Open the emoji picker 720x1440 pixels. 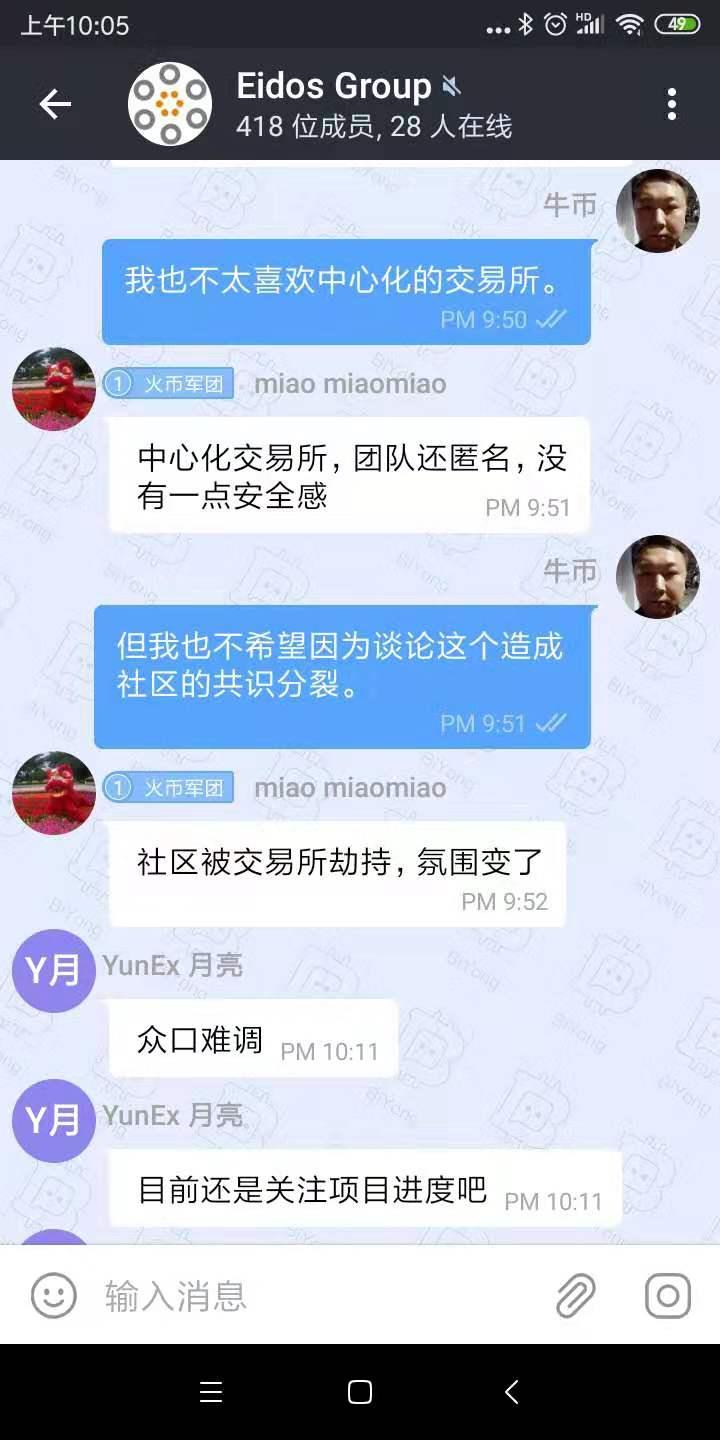coord(54,1296)
